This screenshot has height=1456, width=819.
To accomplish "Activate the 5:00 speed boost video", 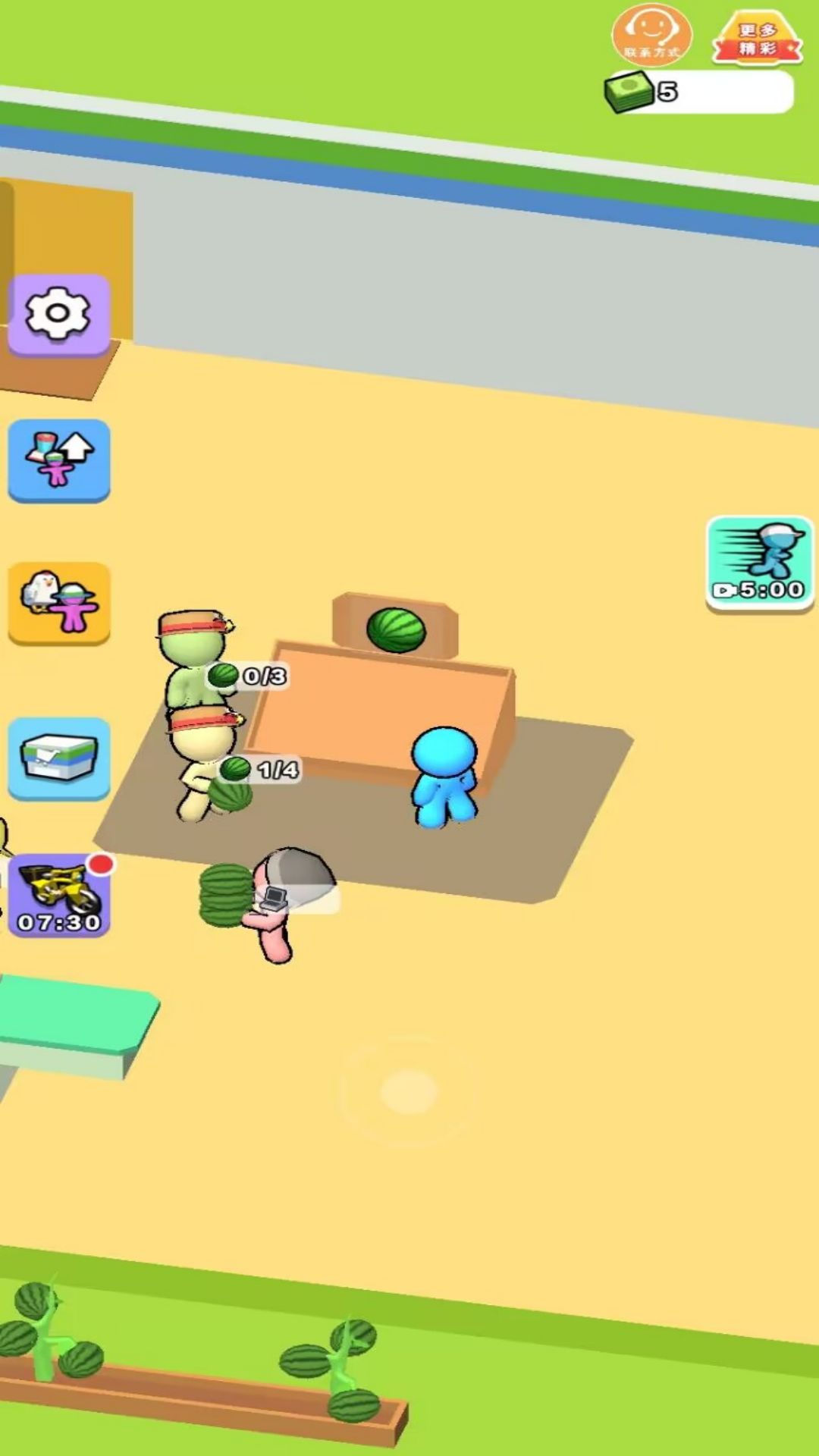I will click(759, 563).
